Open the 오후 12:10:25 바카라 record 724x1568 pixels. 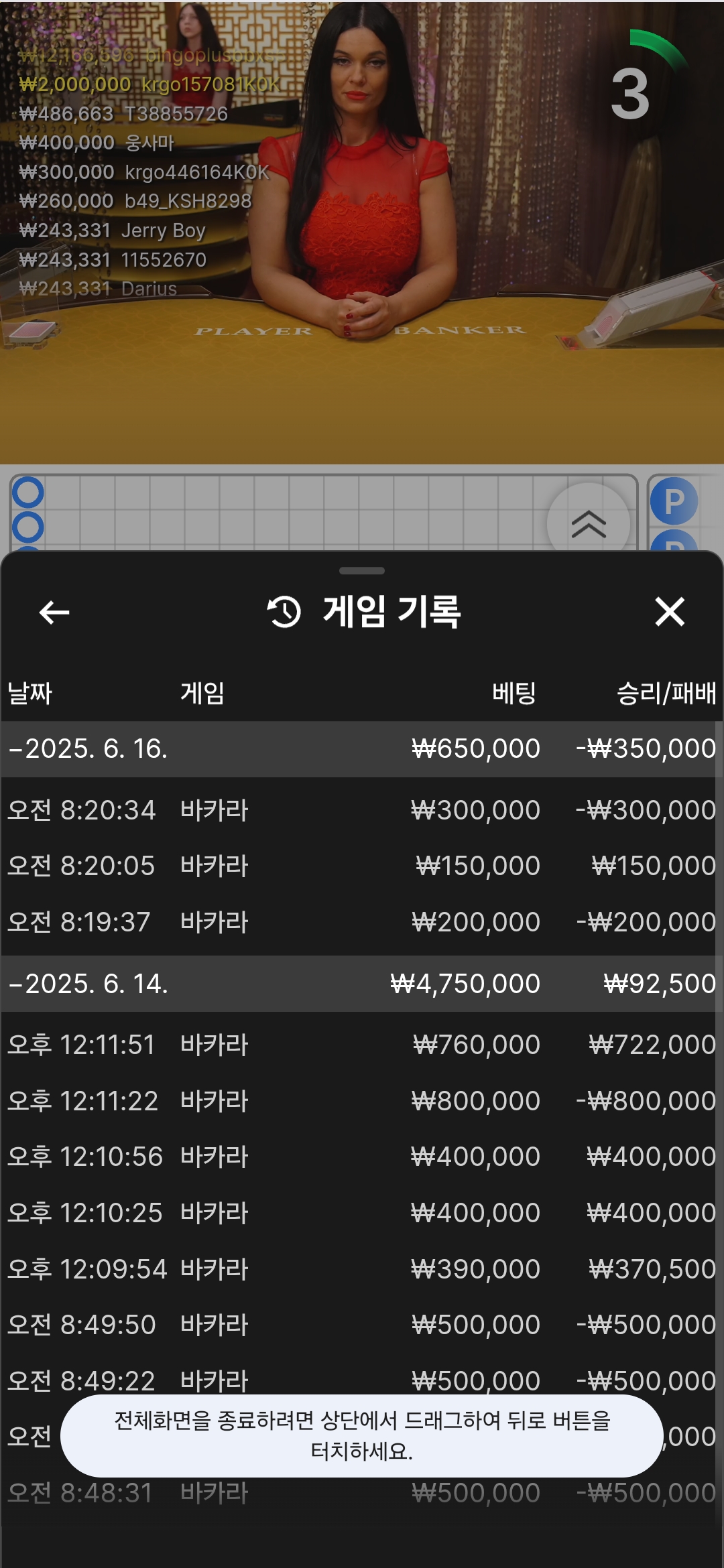362,1213
